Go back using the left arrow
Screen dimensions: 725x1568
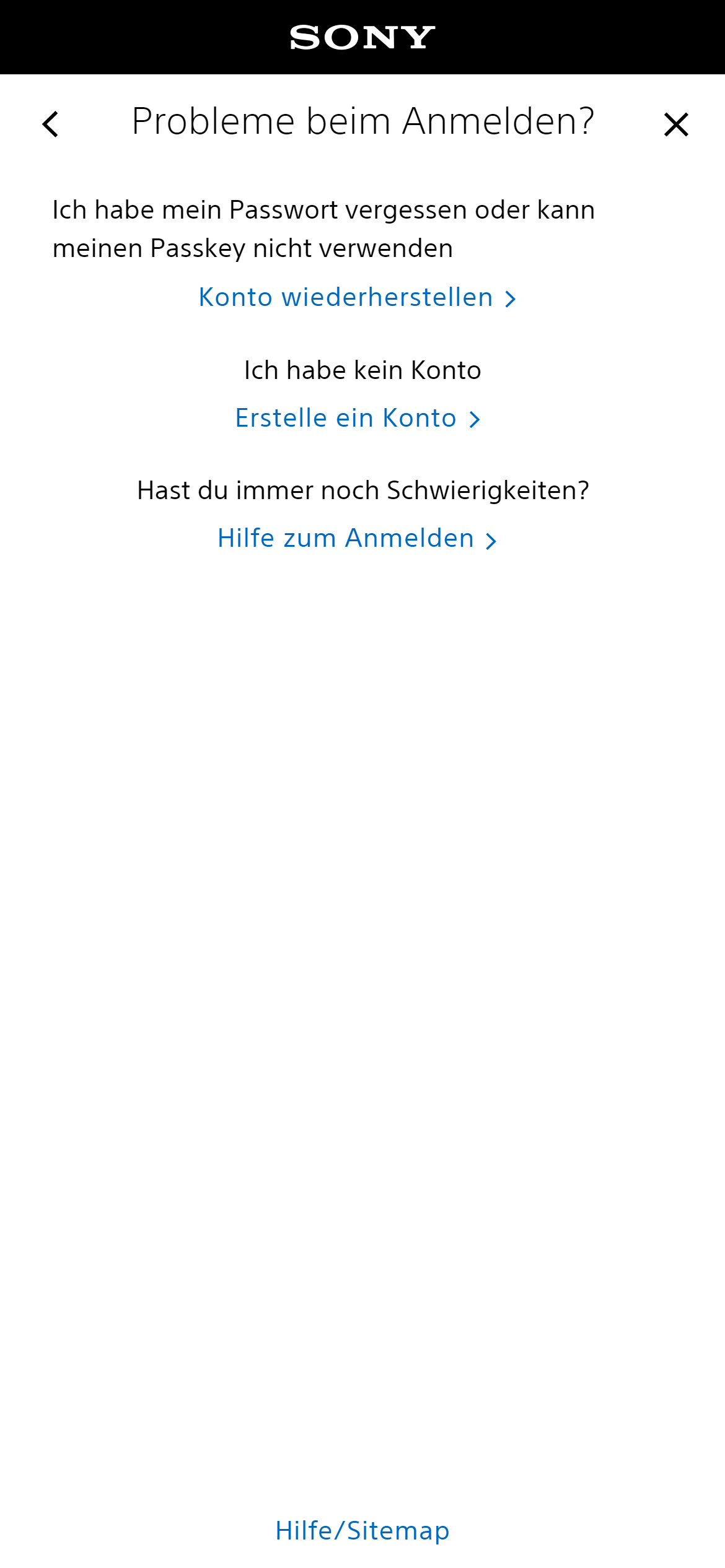[x=50, y=124]
